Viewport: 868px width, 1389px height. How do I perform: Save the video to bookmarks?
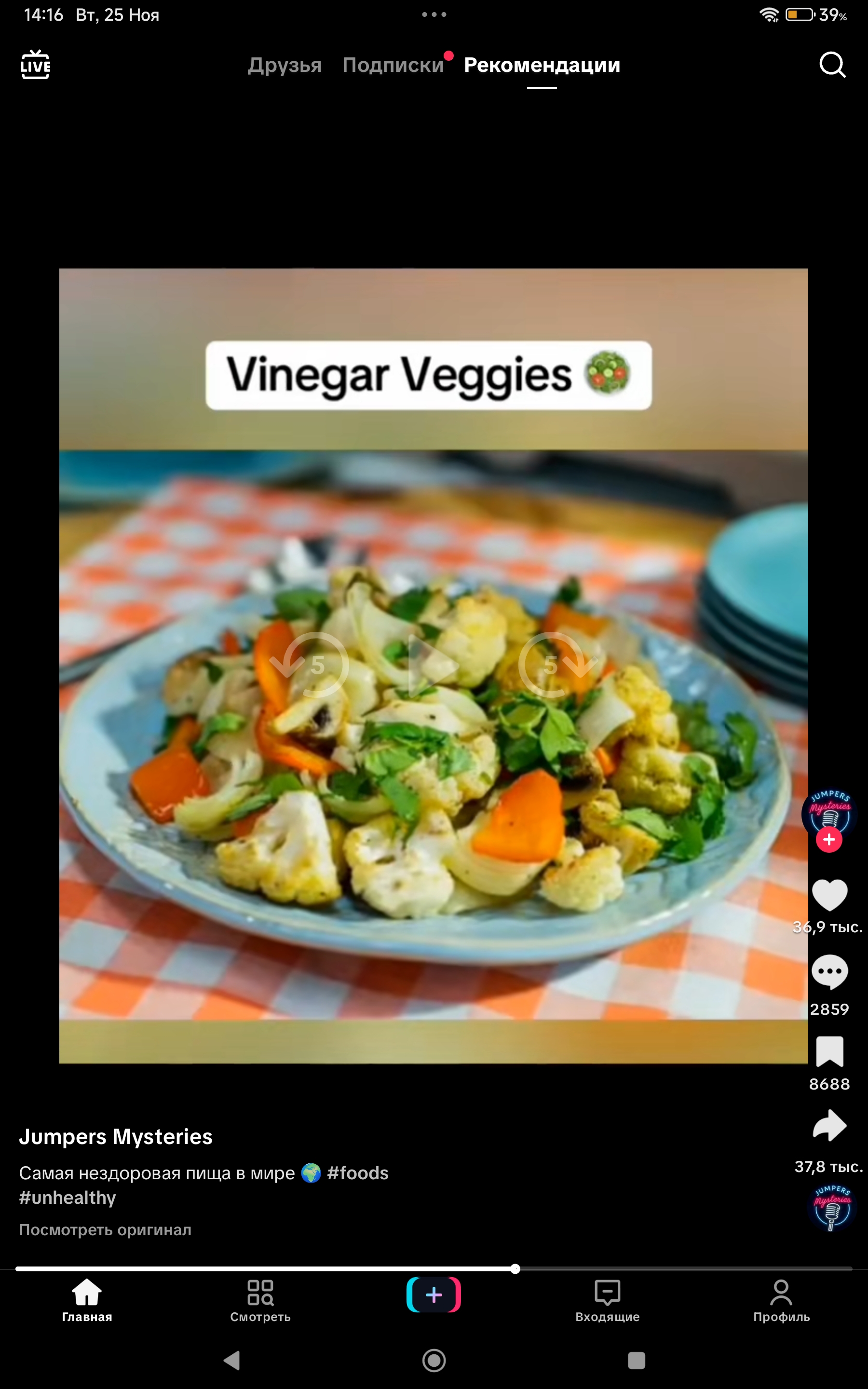829,1051
